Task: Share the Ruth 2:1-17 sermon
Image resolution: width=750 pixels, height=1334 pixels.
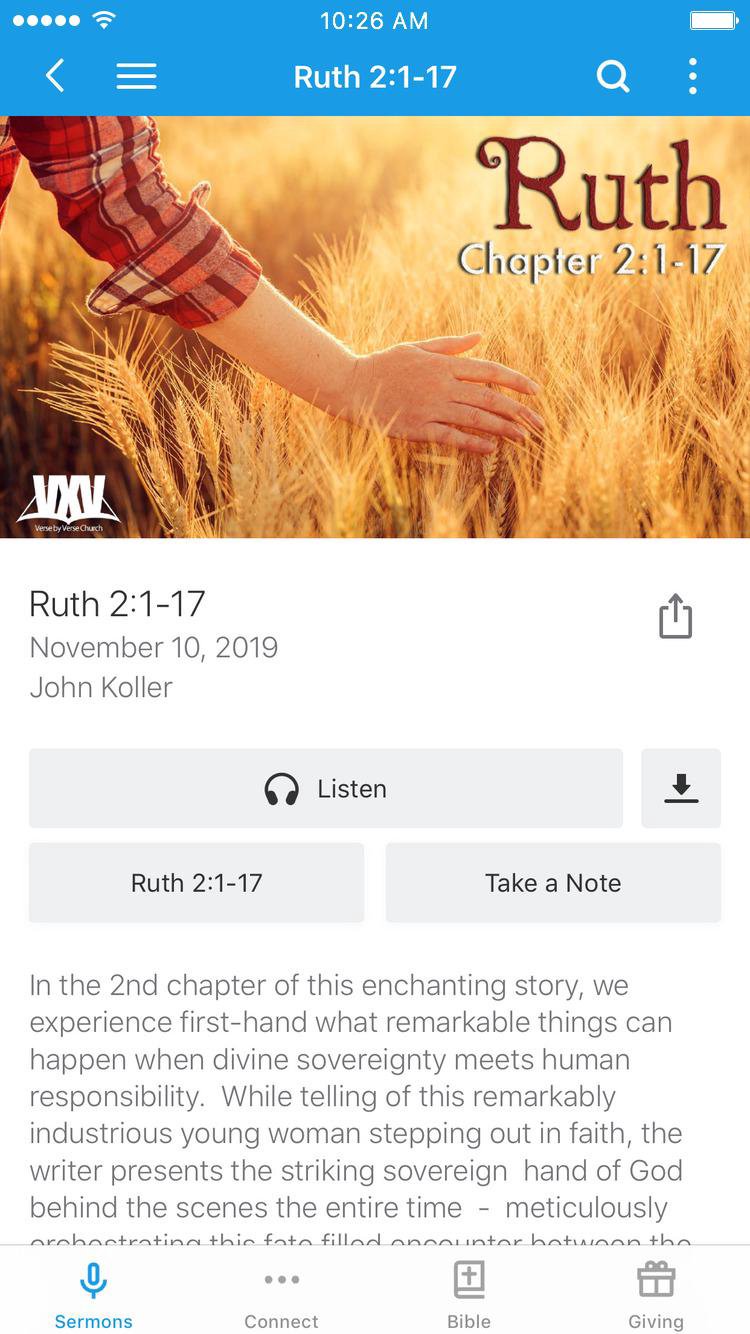Action: pyautogui.click(x=676, y=616)
